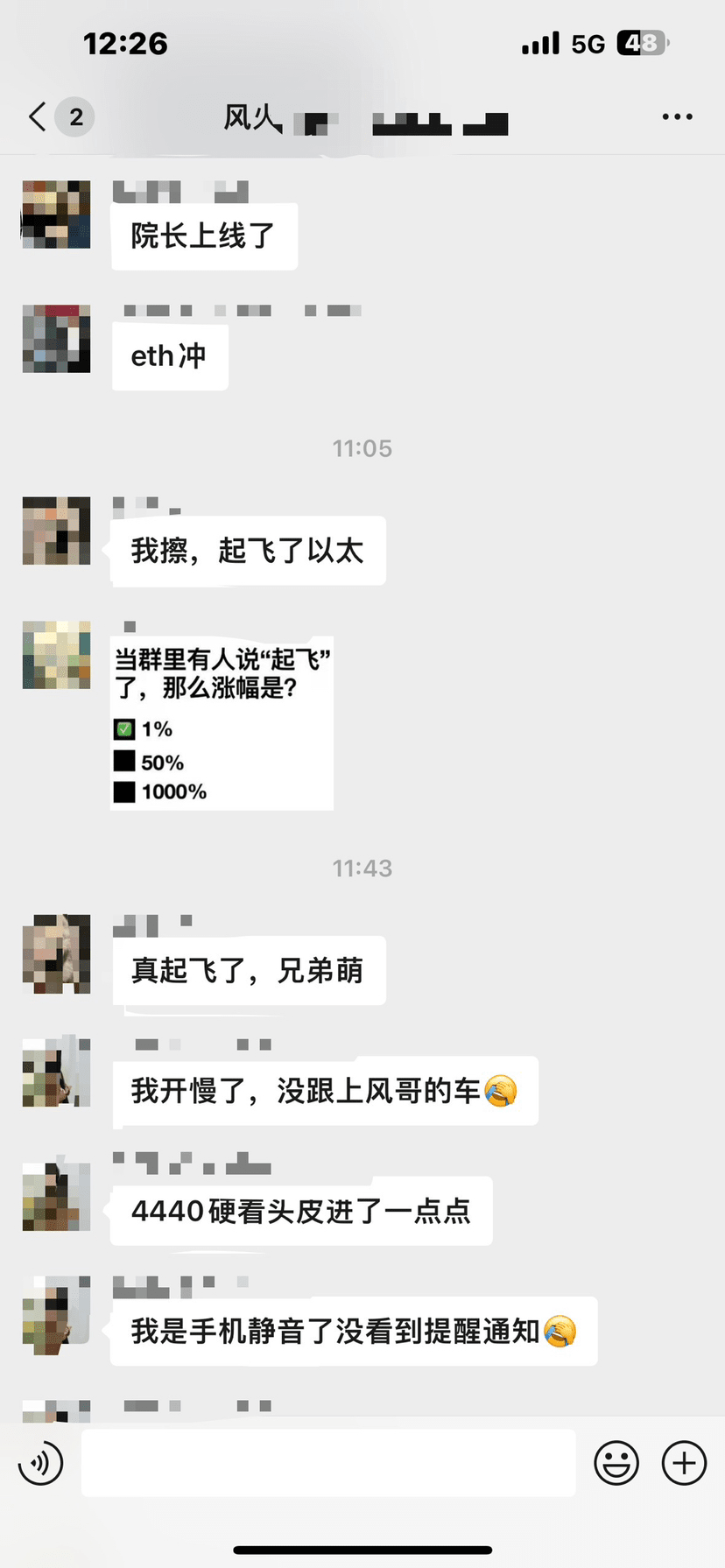
Task: Open the emoji sticker panel
Action: 616,1463
